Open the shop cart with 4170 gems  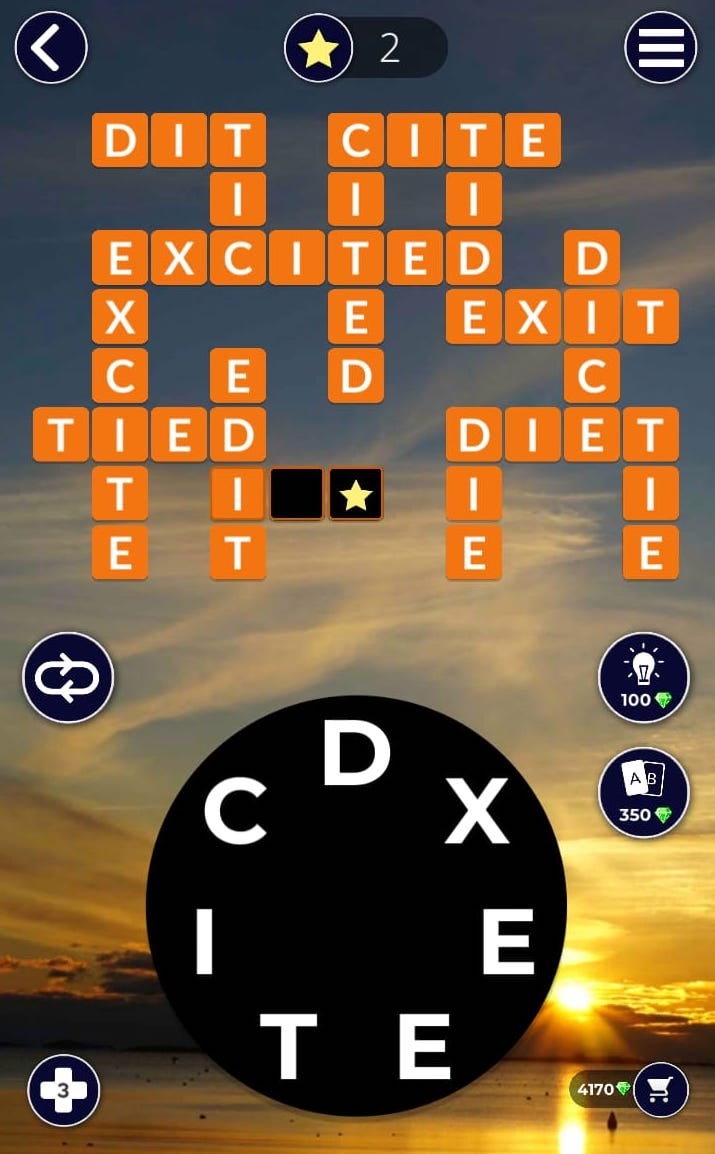659,1089
